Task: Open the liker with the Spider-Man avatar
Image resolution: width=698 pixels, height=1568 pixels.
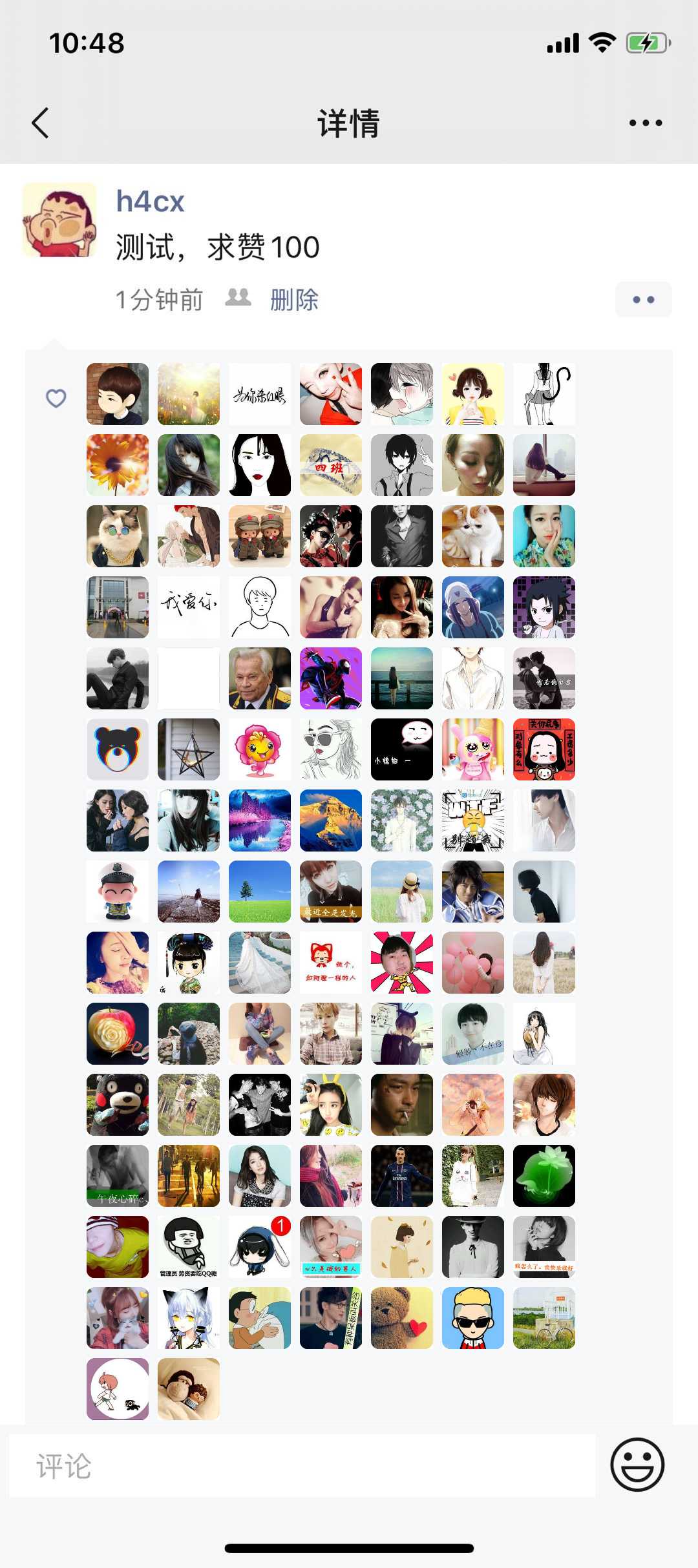Action: click(x=331, y=678)
